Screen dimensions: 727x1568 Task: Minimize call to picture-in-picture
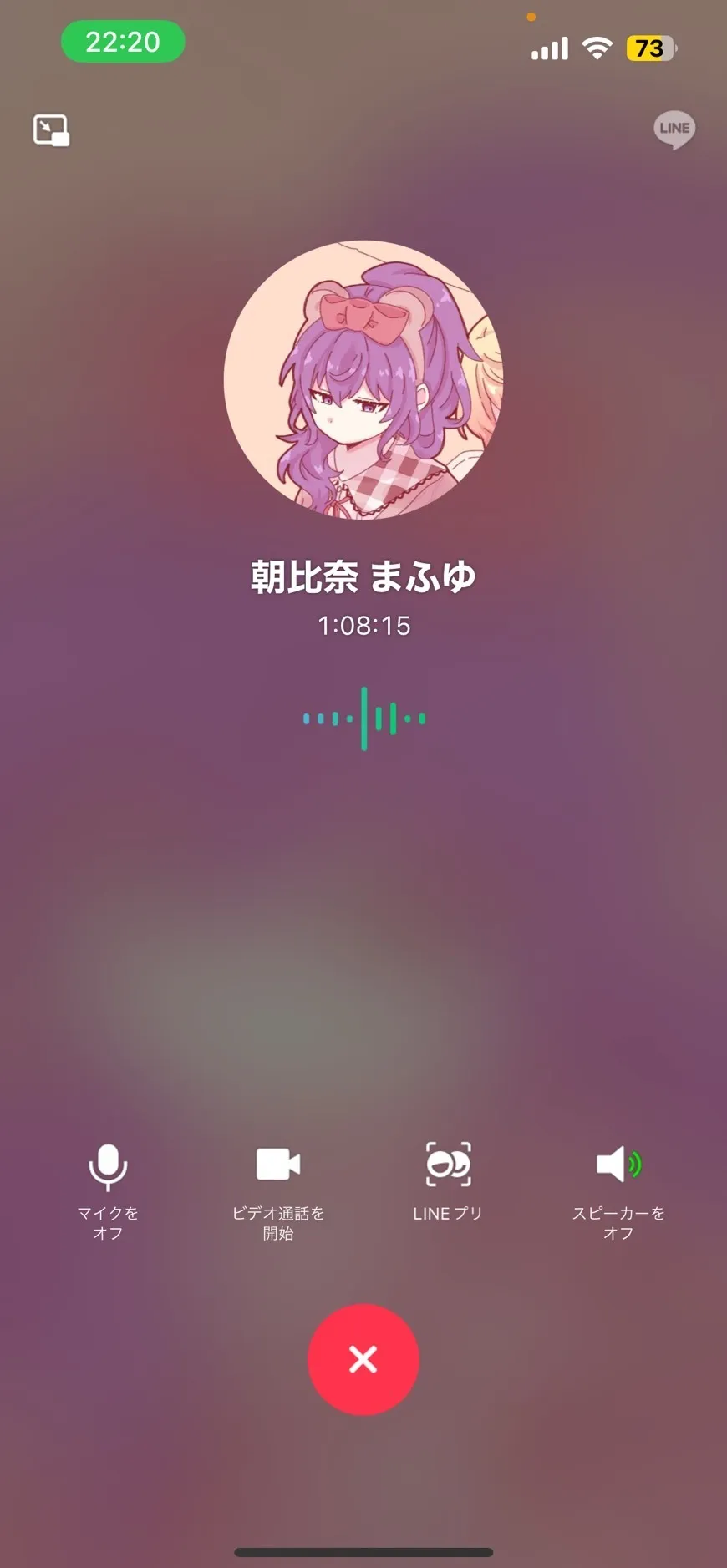(x=51, y=130)
